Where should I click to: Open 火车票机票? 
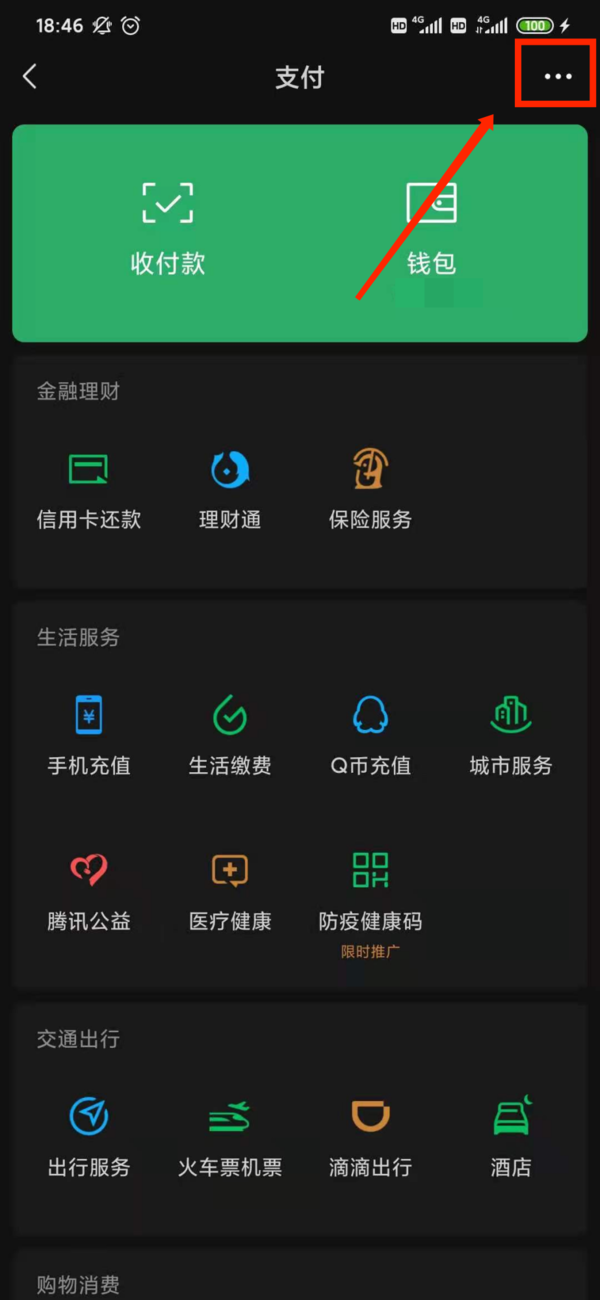click(230, 1136)
